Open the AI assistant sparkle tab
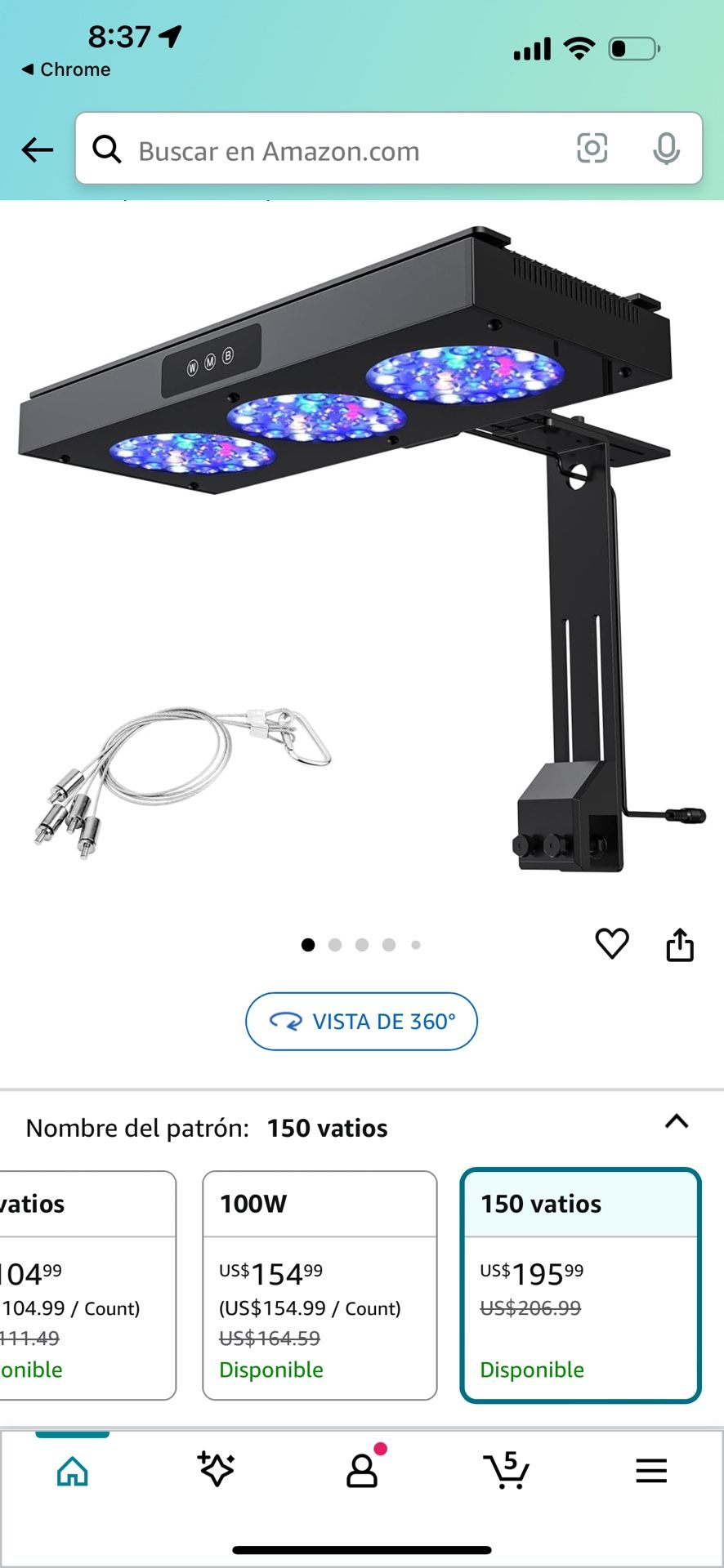Image resolution: width=724 pixels, height=1568 pixels. [217, 1469]
